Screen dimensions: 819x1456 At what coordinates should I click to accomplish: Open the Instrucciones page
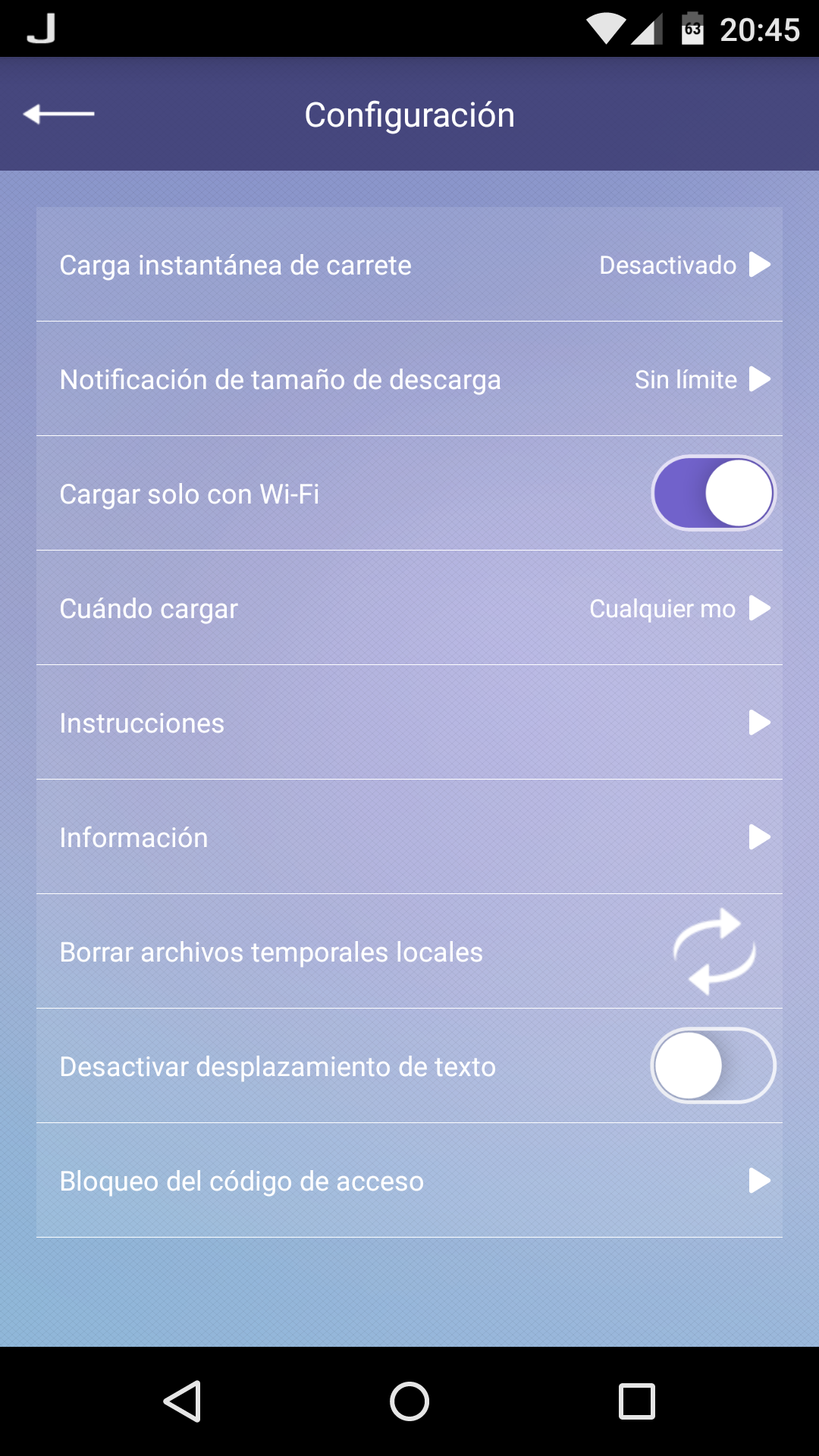point(409,723)
